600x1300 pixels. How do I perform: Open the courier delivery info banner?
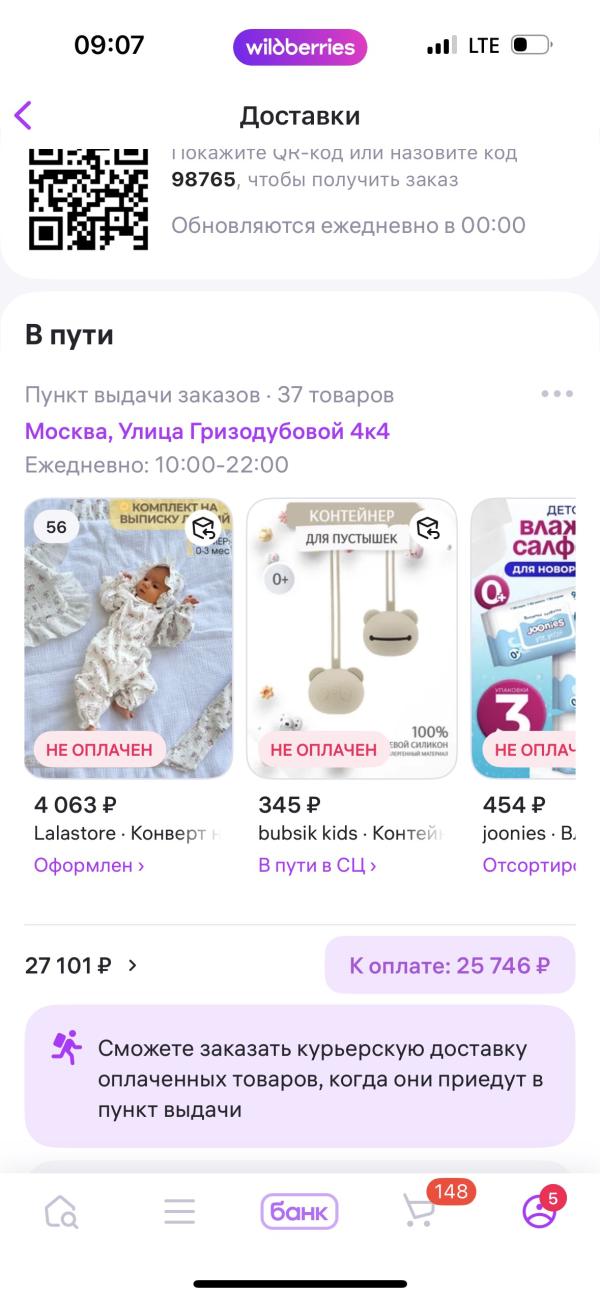[300, 1076]
